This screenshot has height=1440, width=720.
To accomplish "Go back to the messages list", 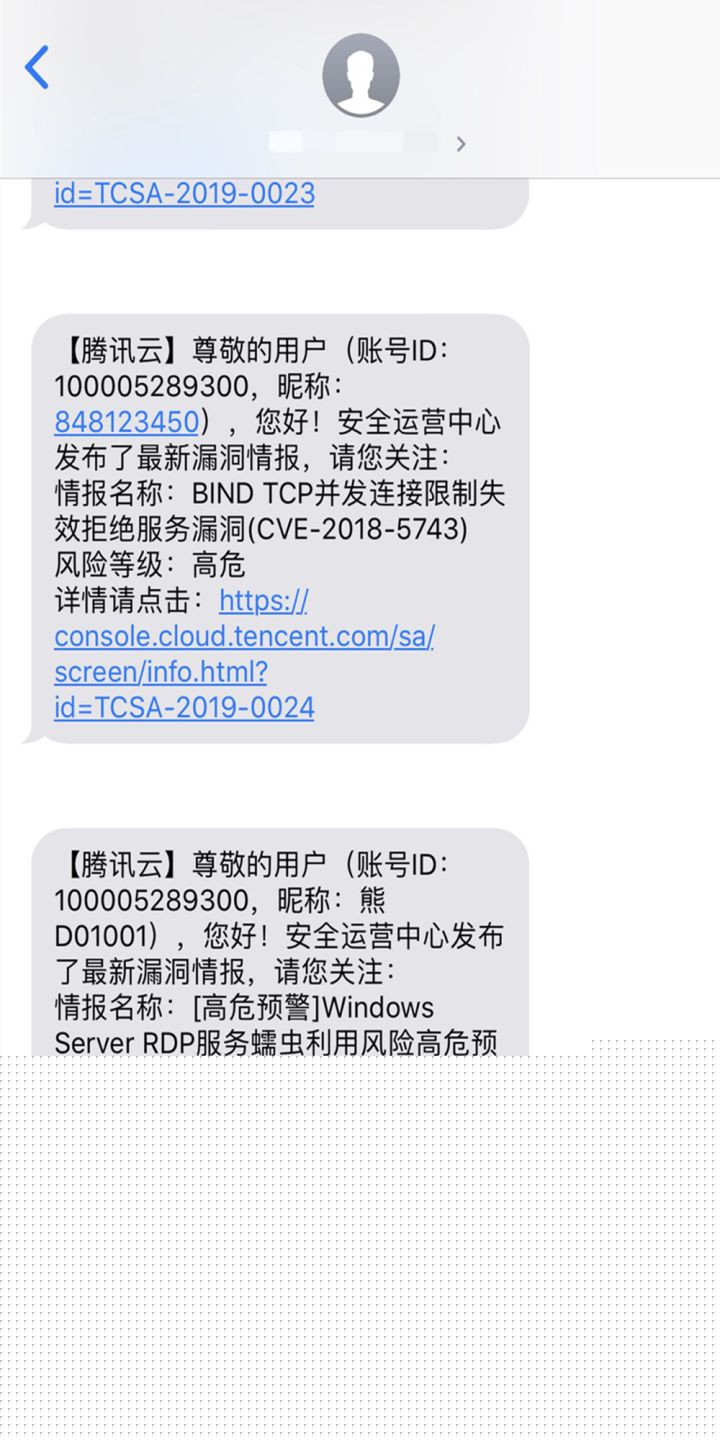I will [37, 68].
